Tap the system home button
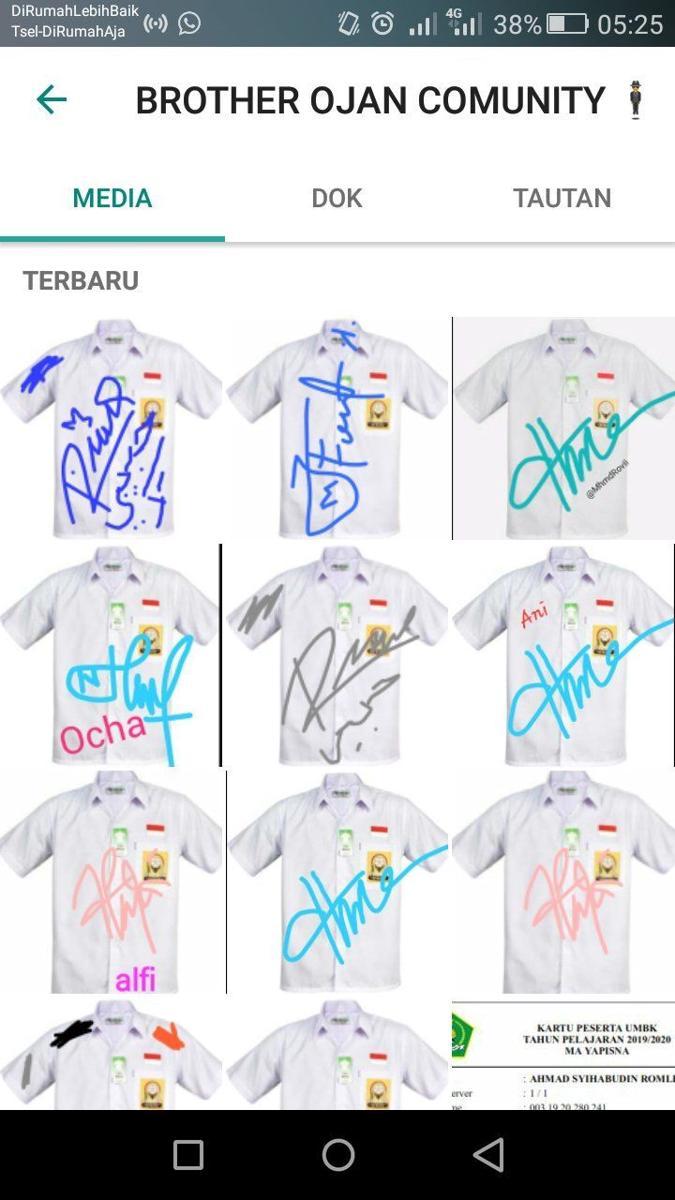The image size is (675, 1200). (338, 1155)
